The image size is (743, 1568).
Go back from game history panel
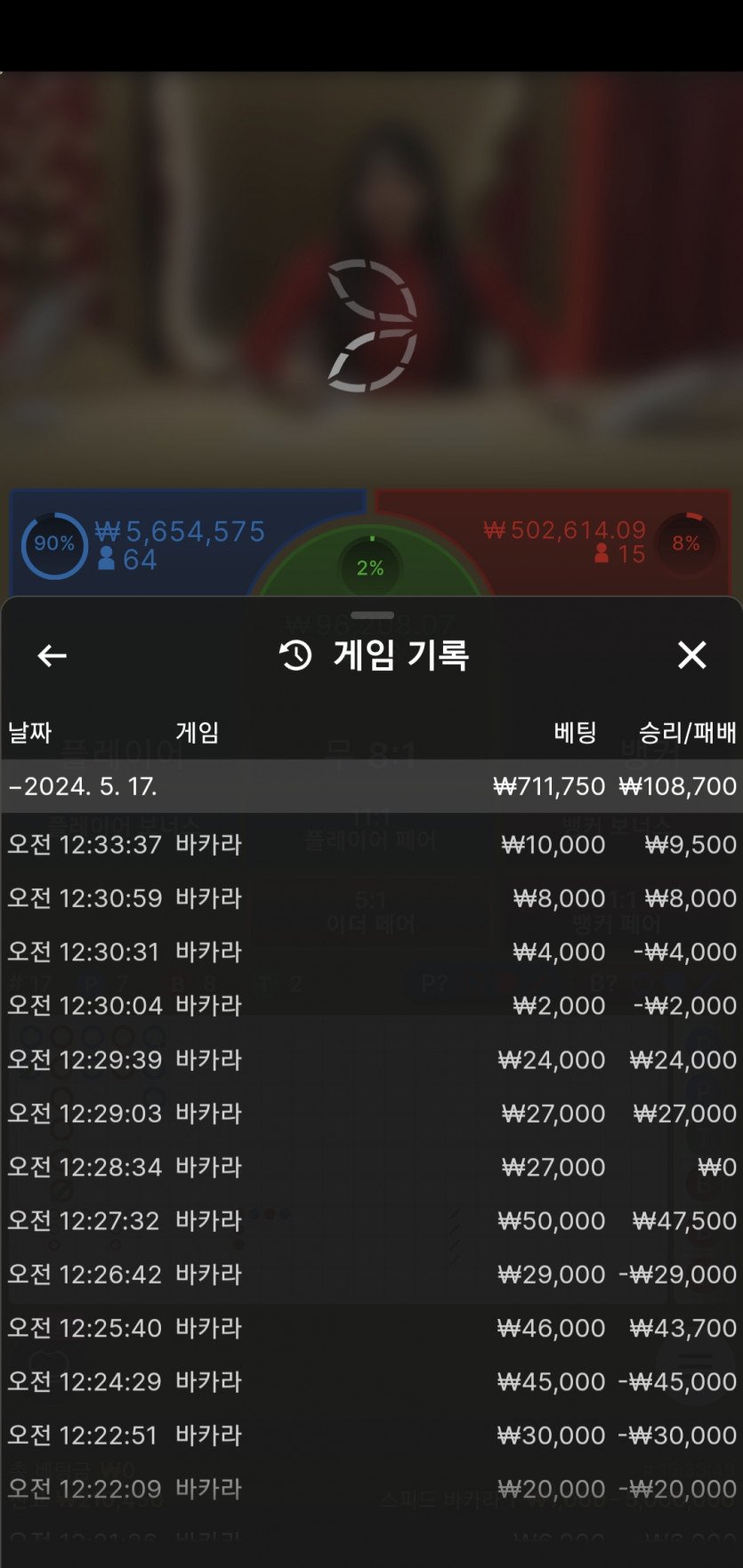tap(52, 656)
